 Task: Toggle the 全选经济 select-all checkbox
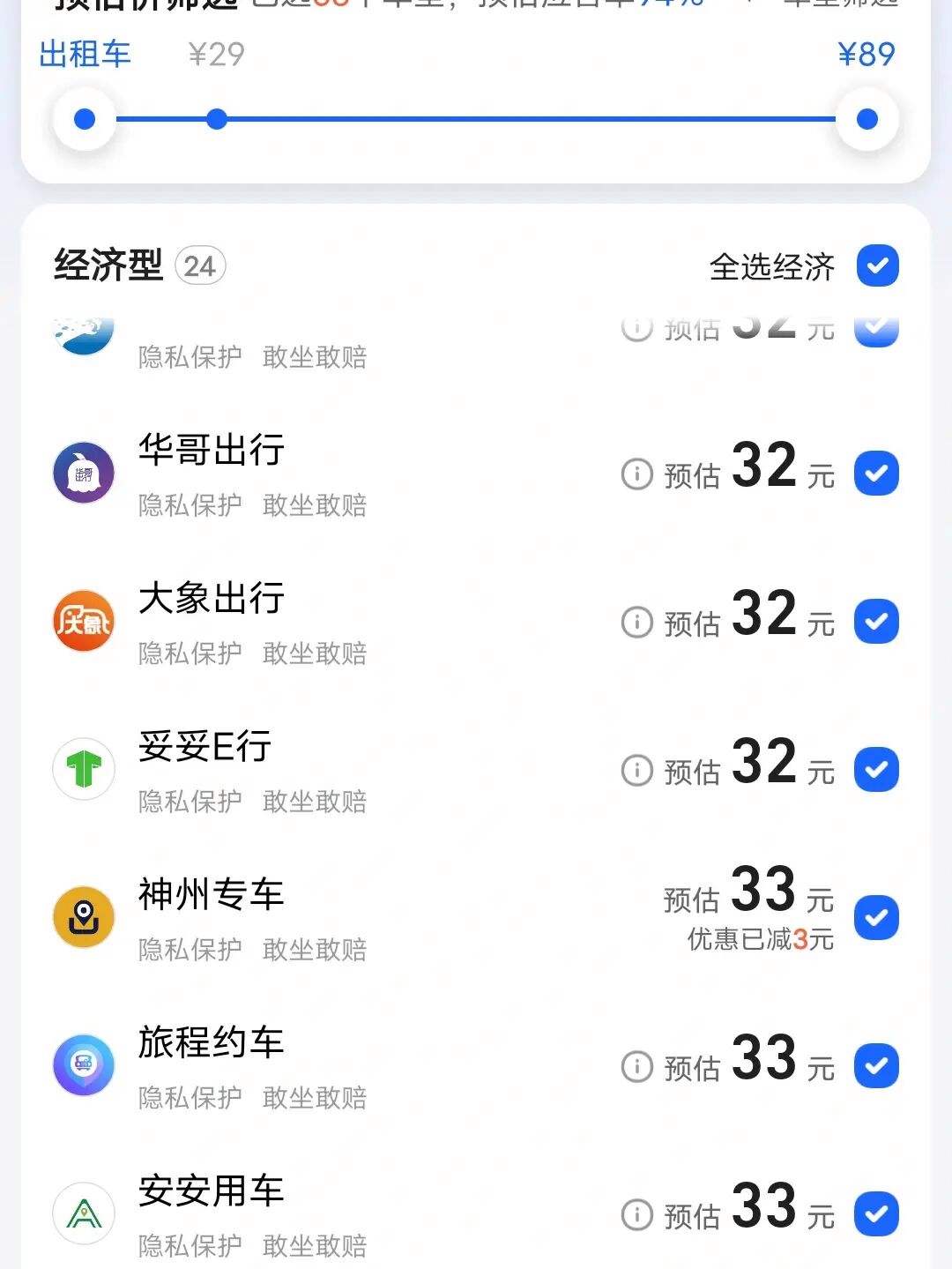(x=876, y=266)
